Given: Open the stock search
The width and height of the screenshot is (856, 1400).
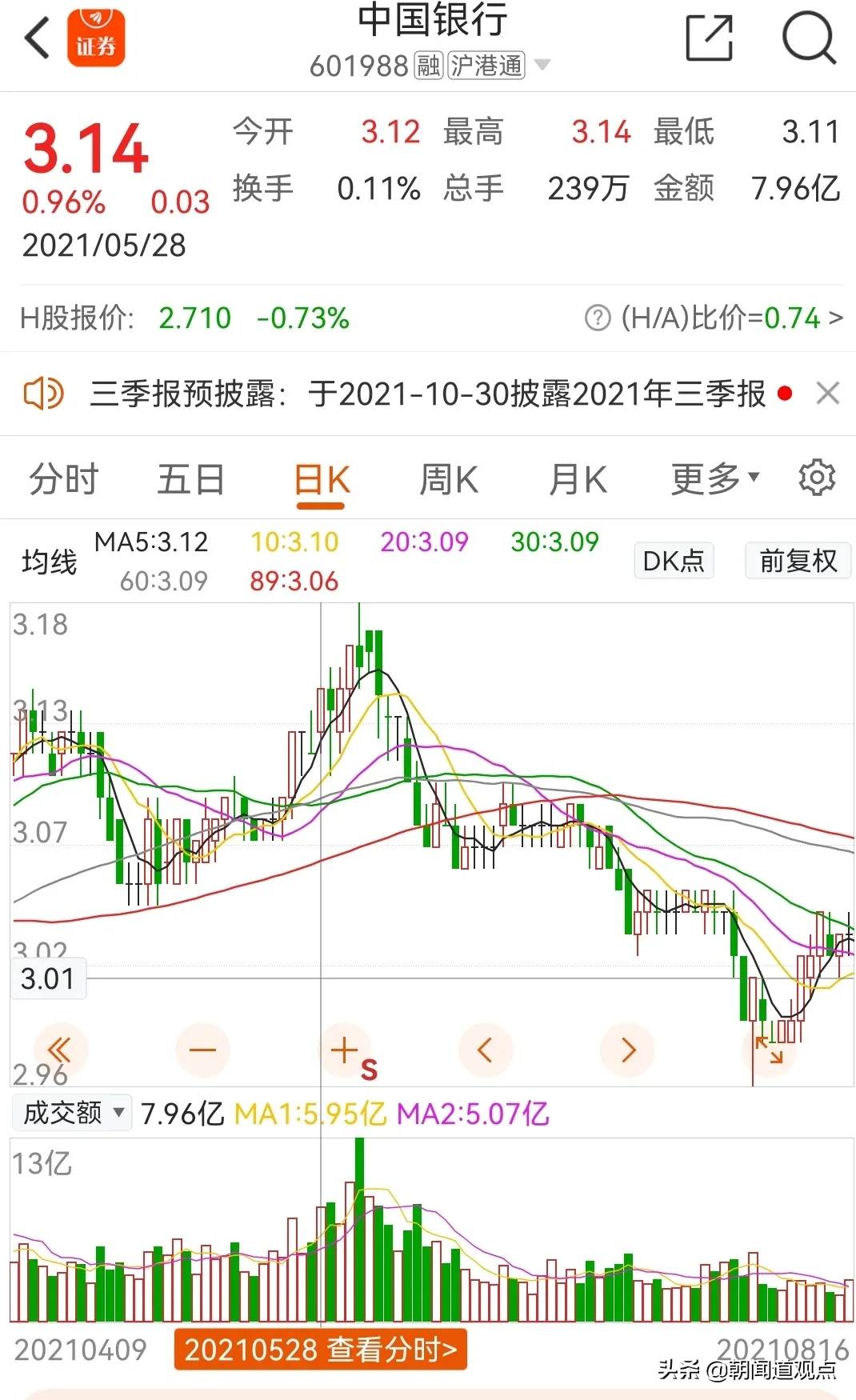Looking at the screenshot, I should [809, 38].
